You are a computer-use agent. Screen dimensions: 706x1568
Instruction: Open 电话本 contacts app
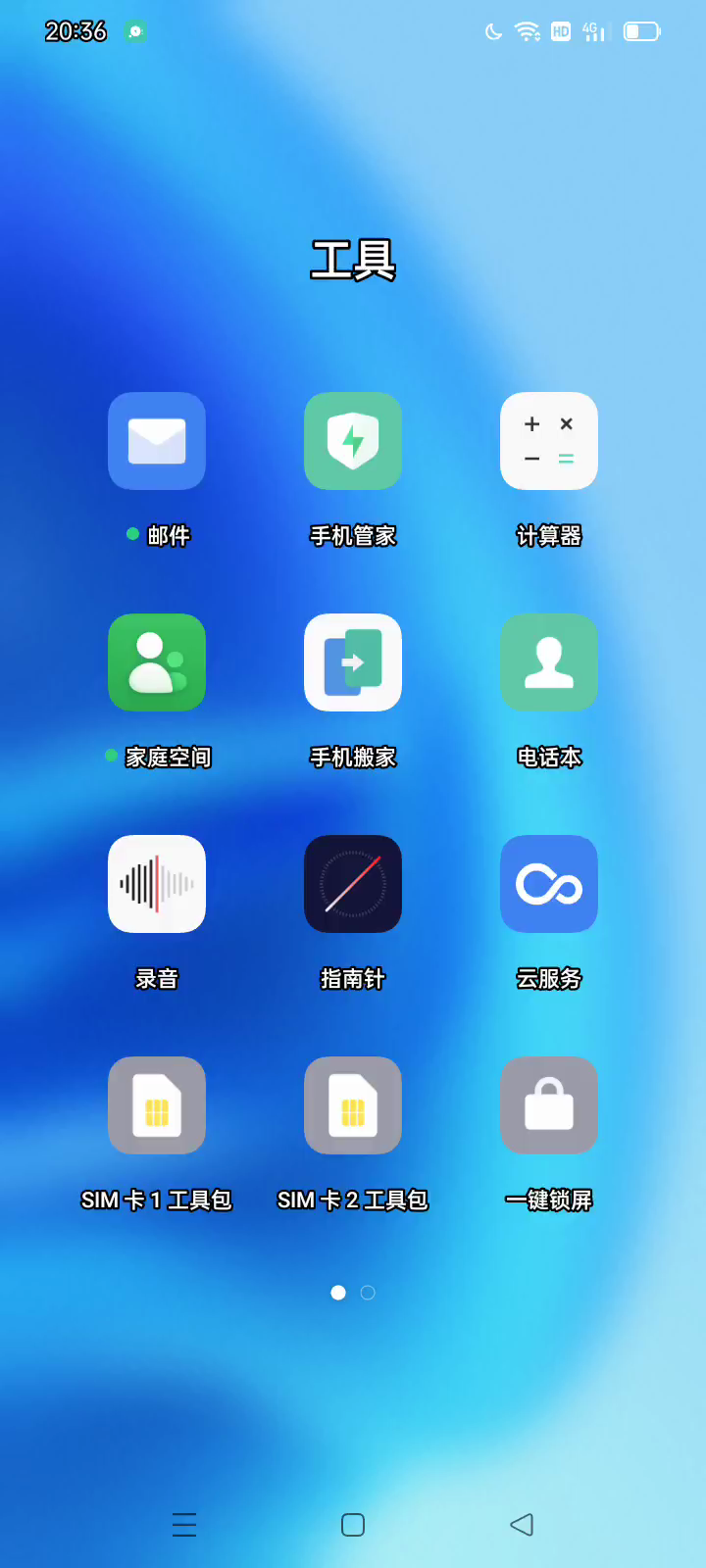[x=549, y=662]
